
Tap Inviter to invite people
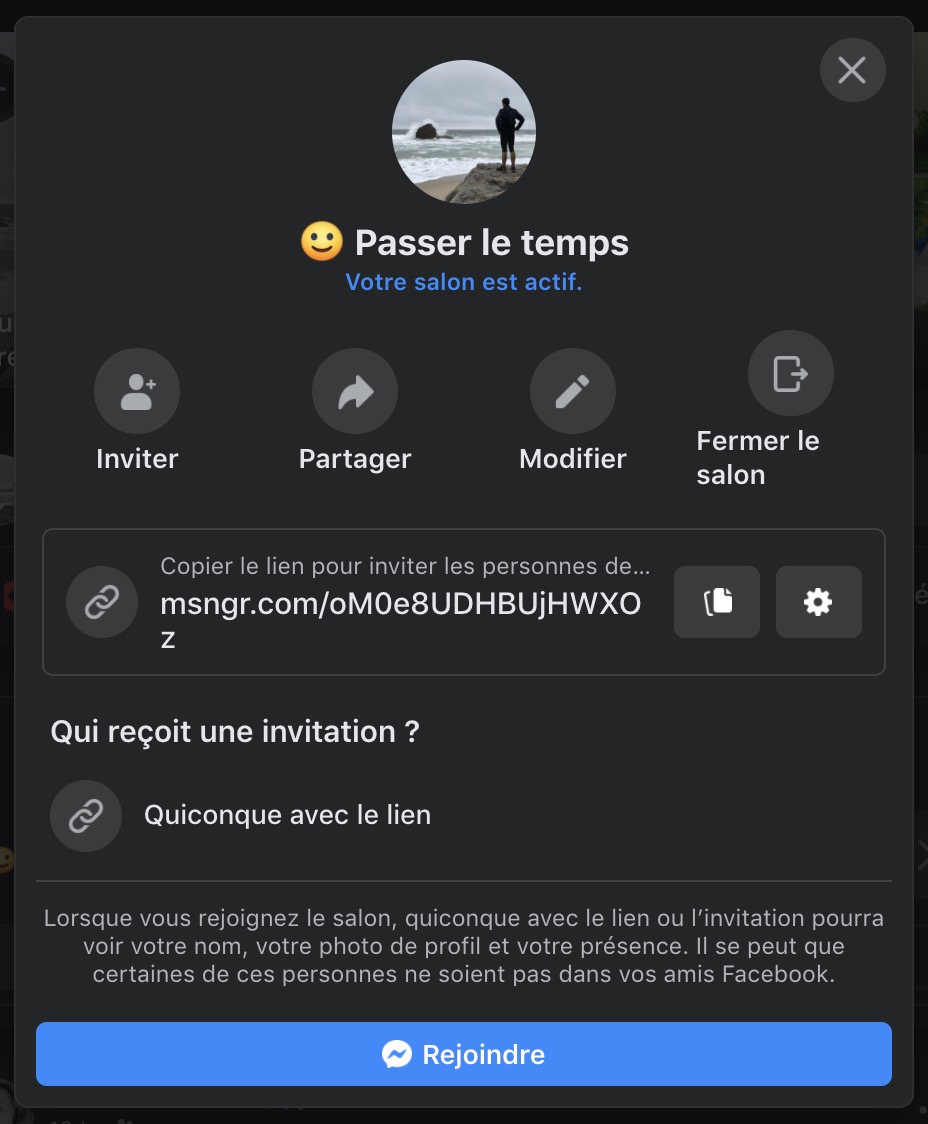click(x=137, y=391)
